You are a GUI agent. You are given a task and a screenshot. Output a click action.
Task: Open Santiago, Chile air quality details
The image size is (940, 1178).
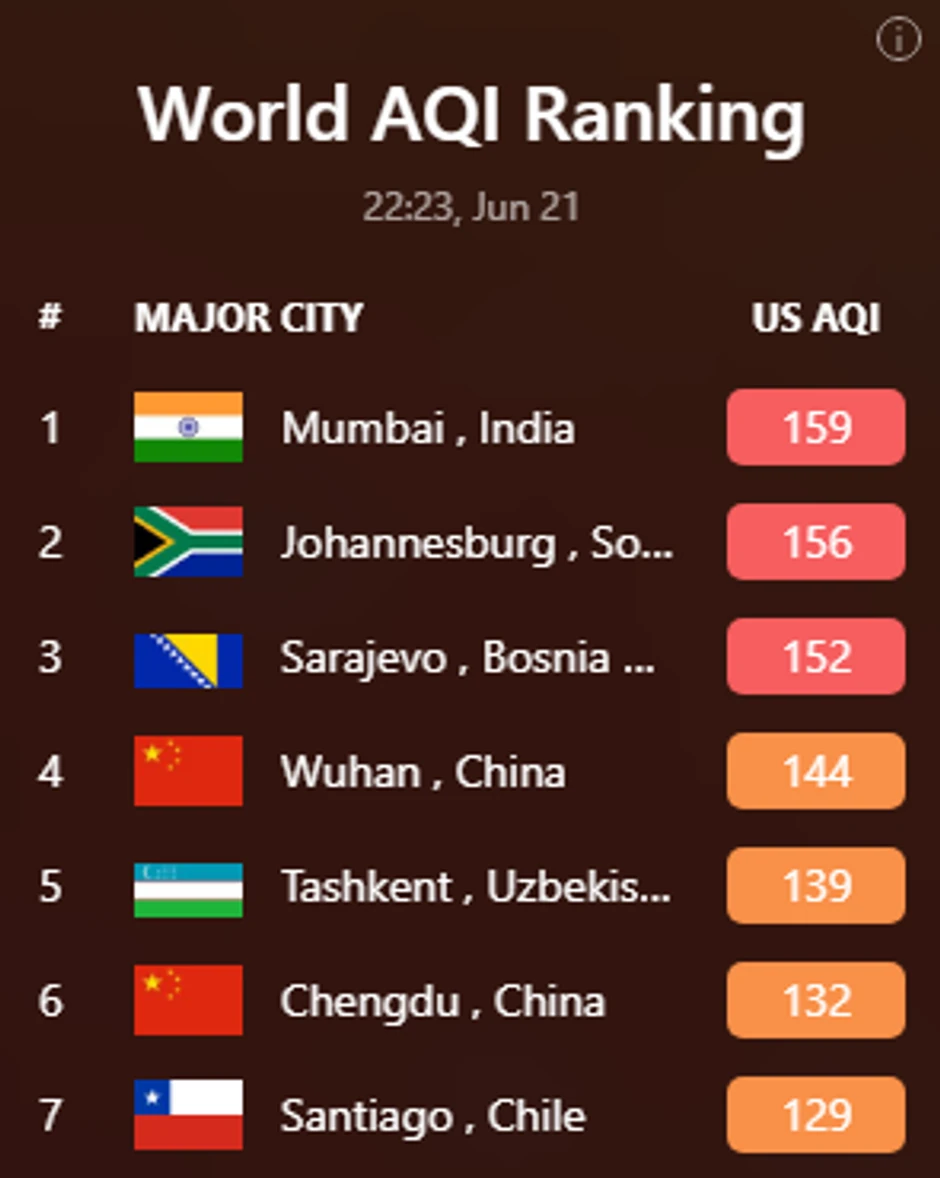432,1116
